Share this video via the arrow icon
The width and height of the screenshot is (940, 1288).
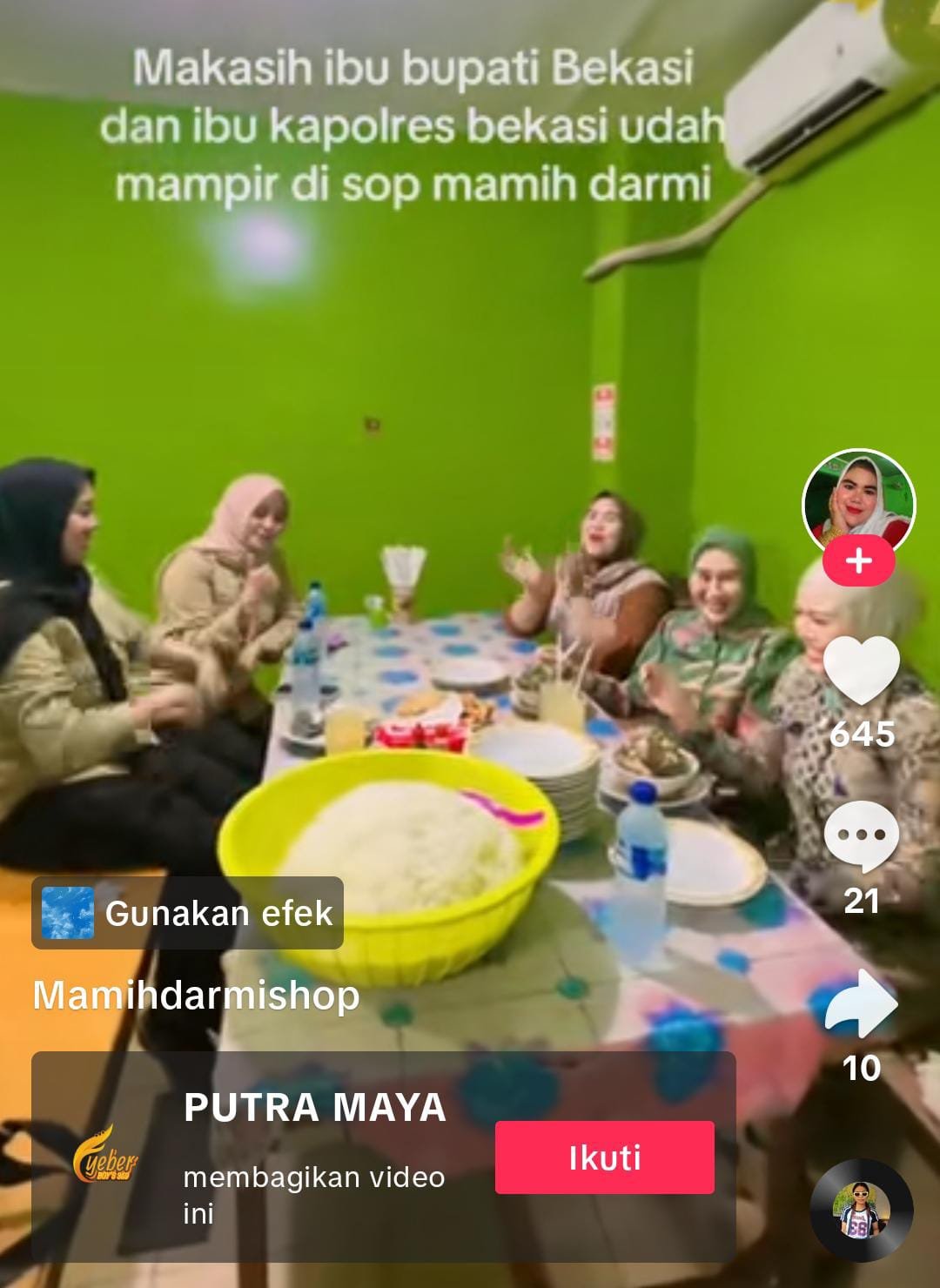(x=861, y=1003)
